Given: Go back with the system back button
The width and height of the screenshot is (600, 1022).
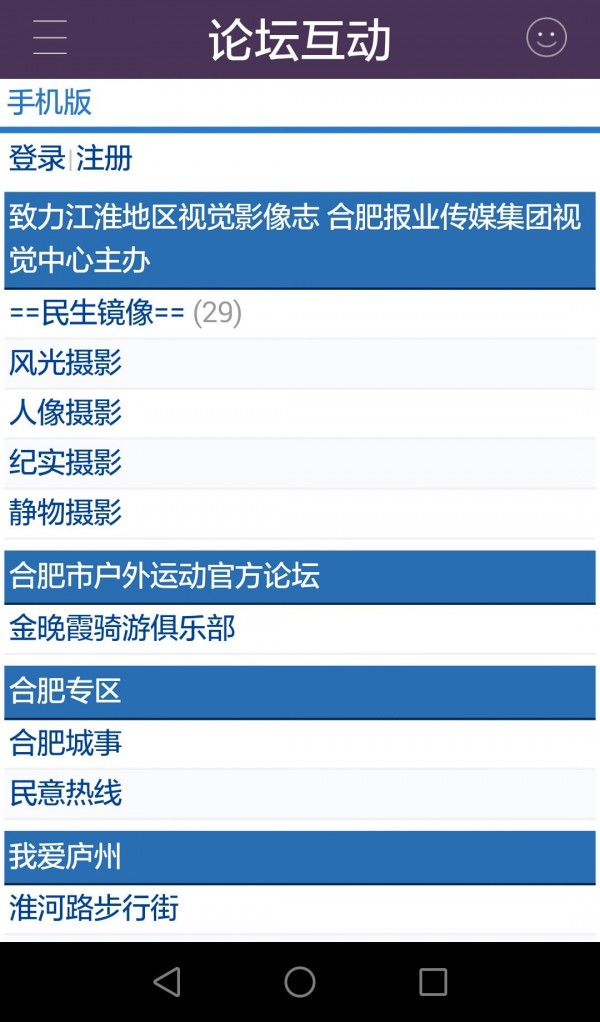Looking at the screenshot, I should 167,982.
